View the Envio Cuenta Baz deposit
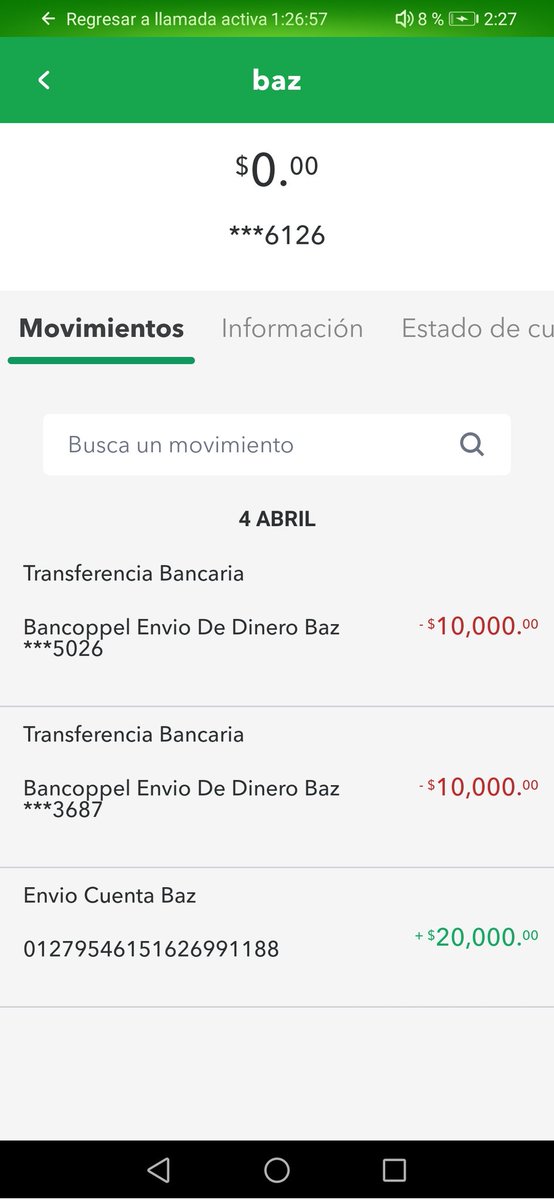The width and height of the screenshot is (554, 1200). click(x=277, y=937)
